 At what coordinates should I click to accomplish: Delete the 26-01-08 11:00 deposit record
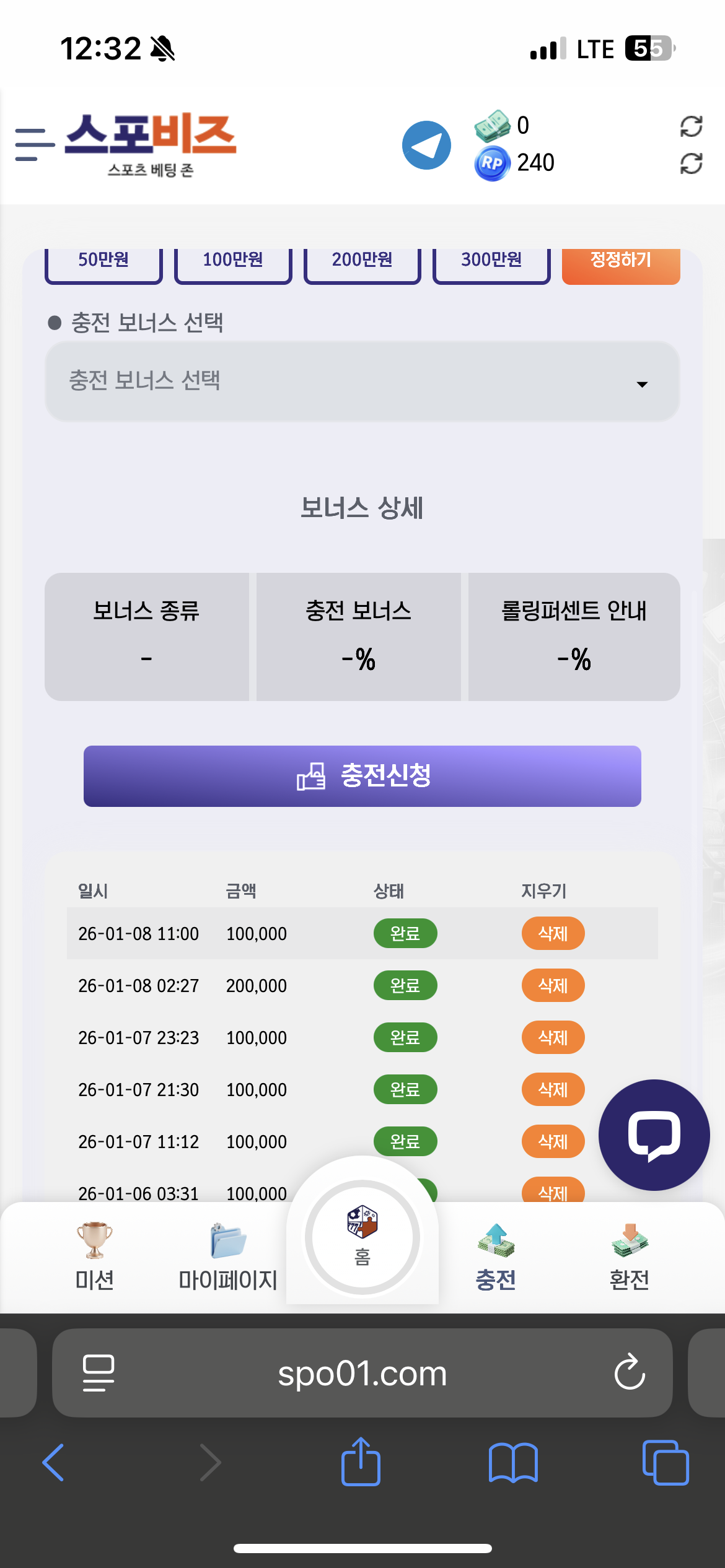pyautogui.click(x=553, y=933)
